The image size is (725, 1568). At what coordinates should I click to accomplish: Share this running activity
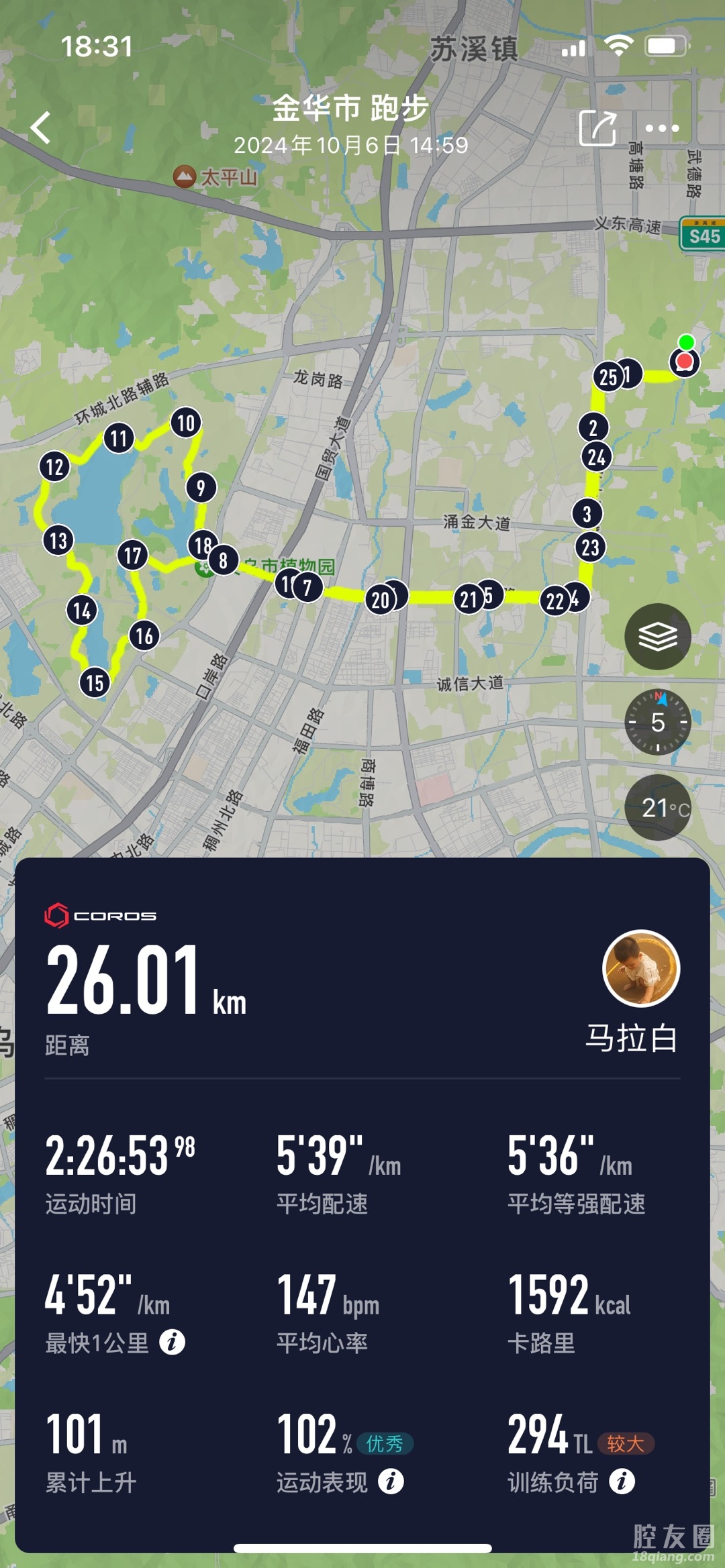(597, 127)
